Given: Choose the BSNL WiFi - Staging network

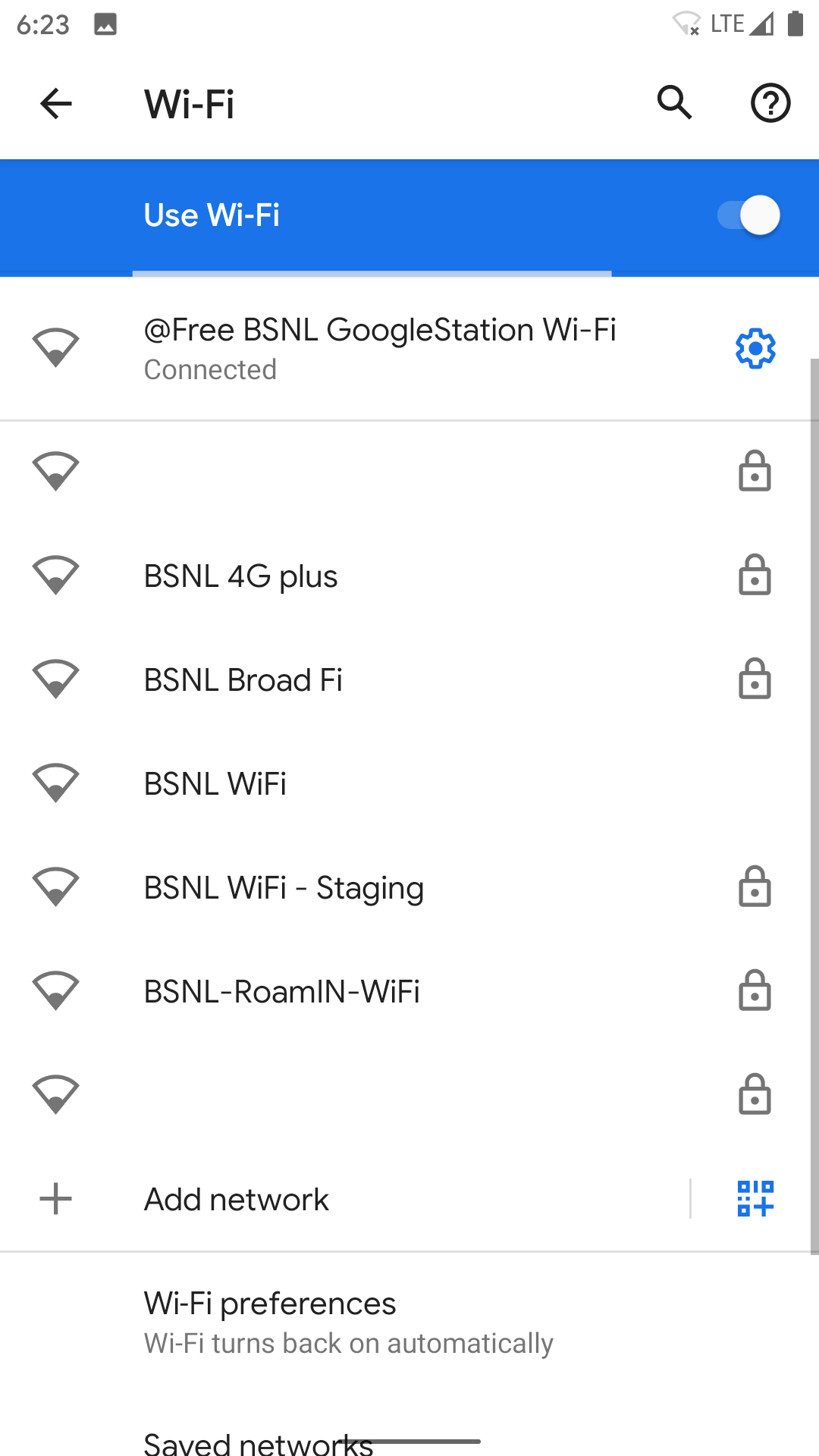Looking at the screenshot, I should (x=284, y=888).
